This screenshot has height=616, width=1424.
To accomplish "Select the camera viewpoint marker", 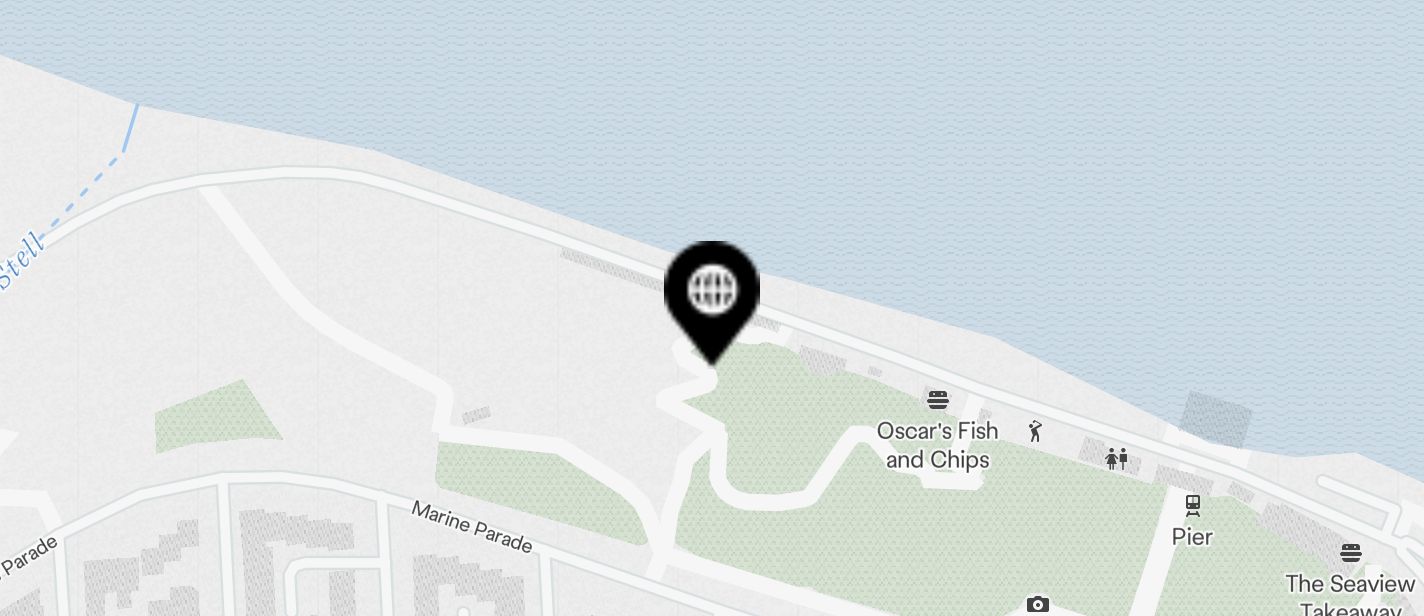I will [1038, 604].
